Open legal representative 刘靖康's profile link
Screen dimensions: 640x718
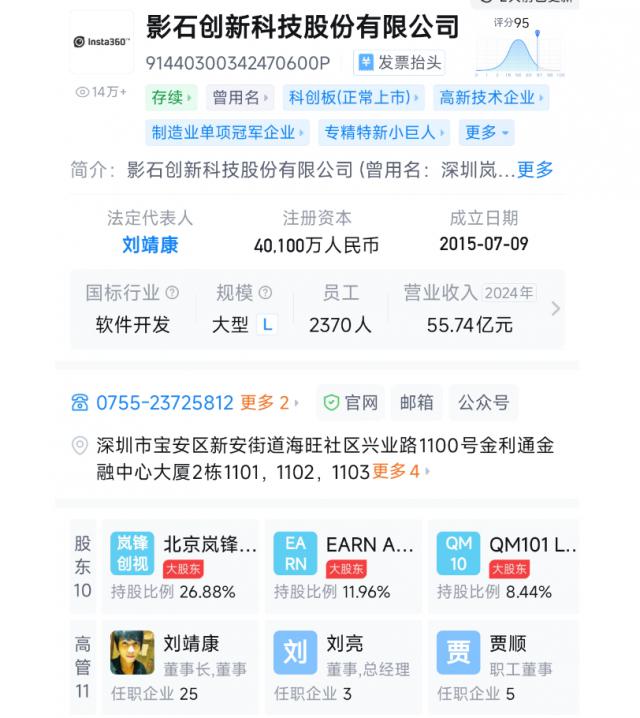pyautogui.click(x=150, y=245)
